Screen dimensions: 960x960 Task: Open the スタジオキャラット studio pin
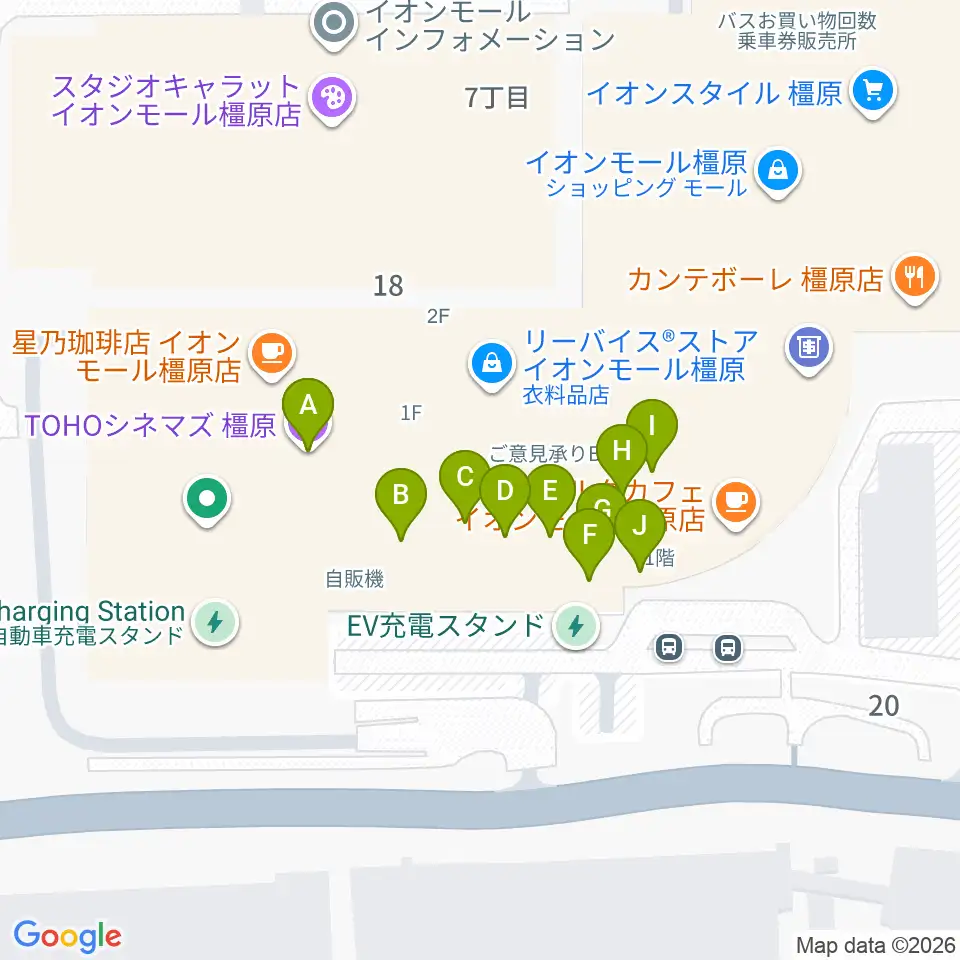(x=332, y=99)
